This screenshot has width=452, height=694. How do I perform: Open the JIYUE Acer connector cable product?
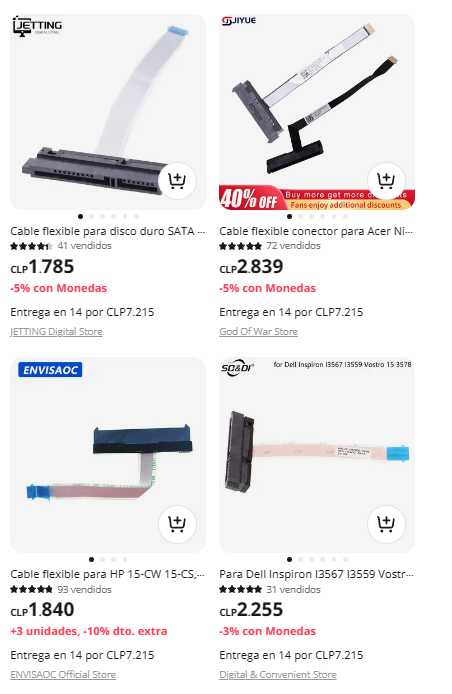coord(316,231)
